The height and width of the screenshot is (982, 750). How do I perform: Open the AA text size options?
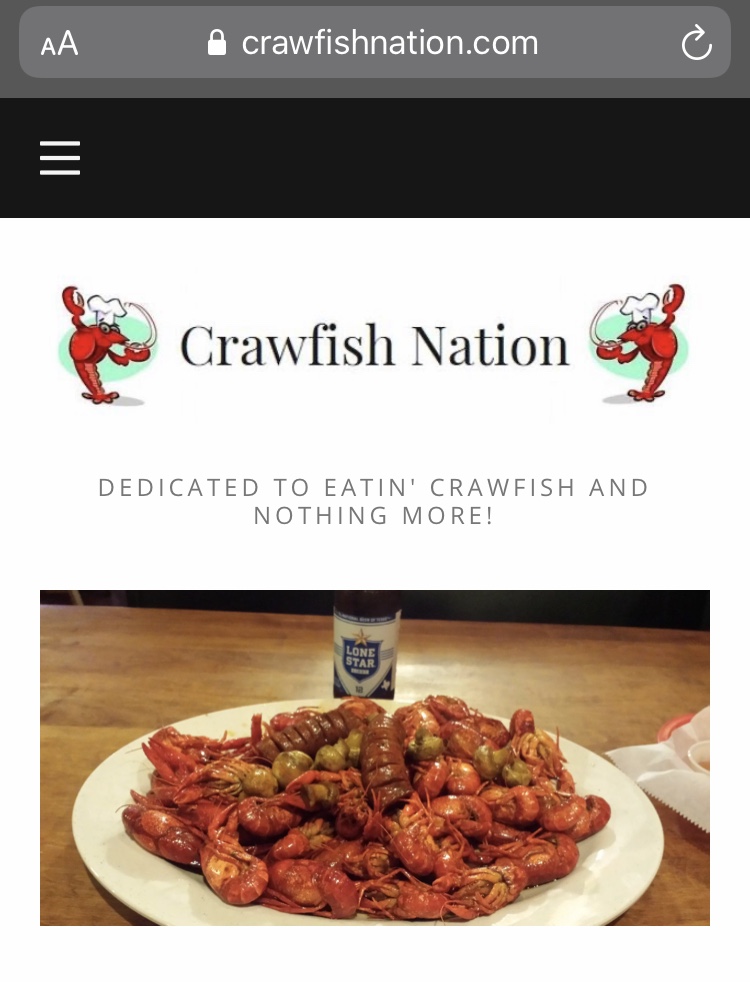tap(59, 44)
